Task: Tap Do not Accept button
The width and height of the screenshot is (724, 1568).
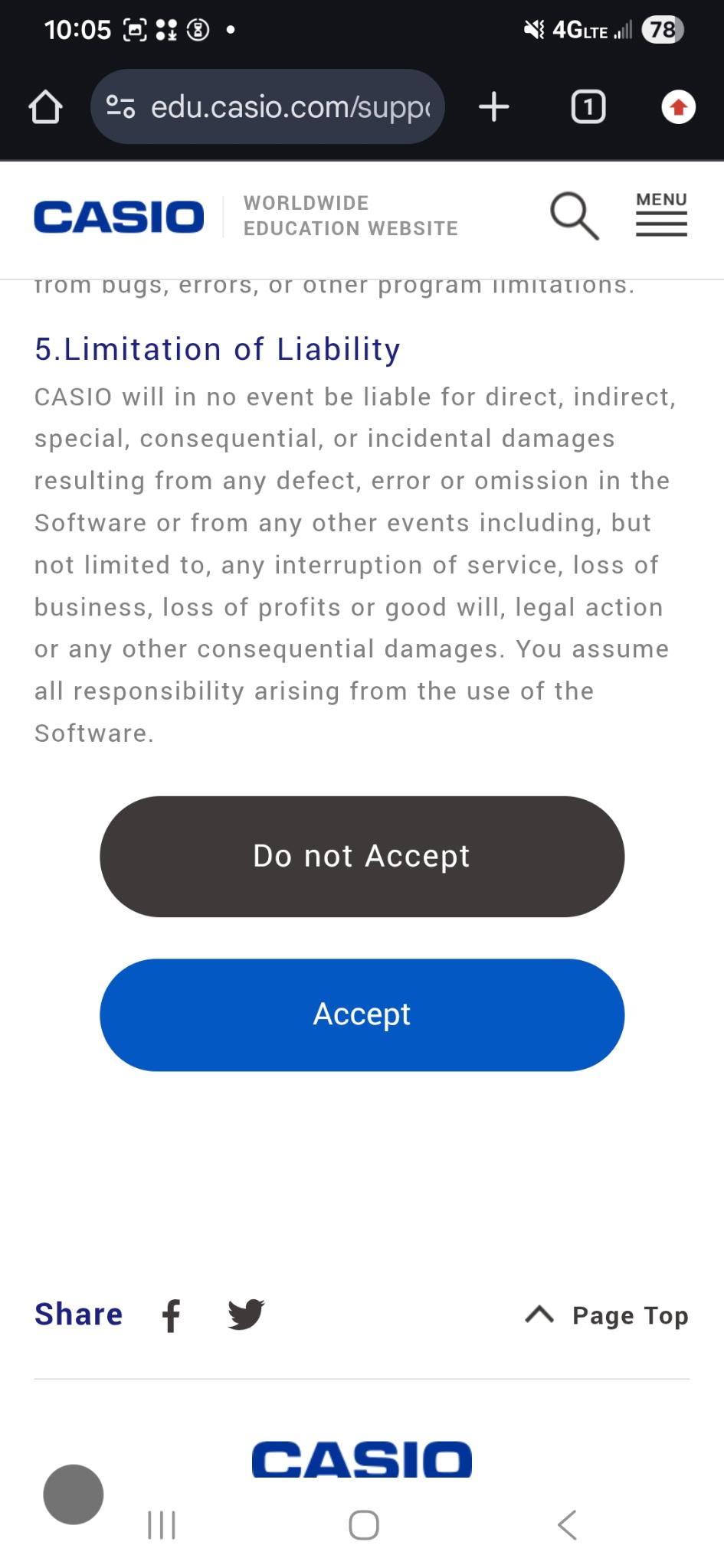Action: (362, 856)
